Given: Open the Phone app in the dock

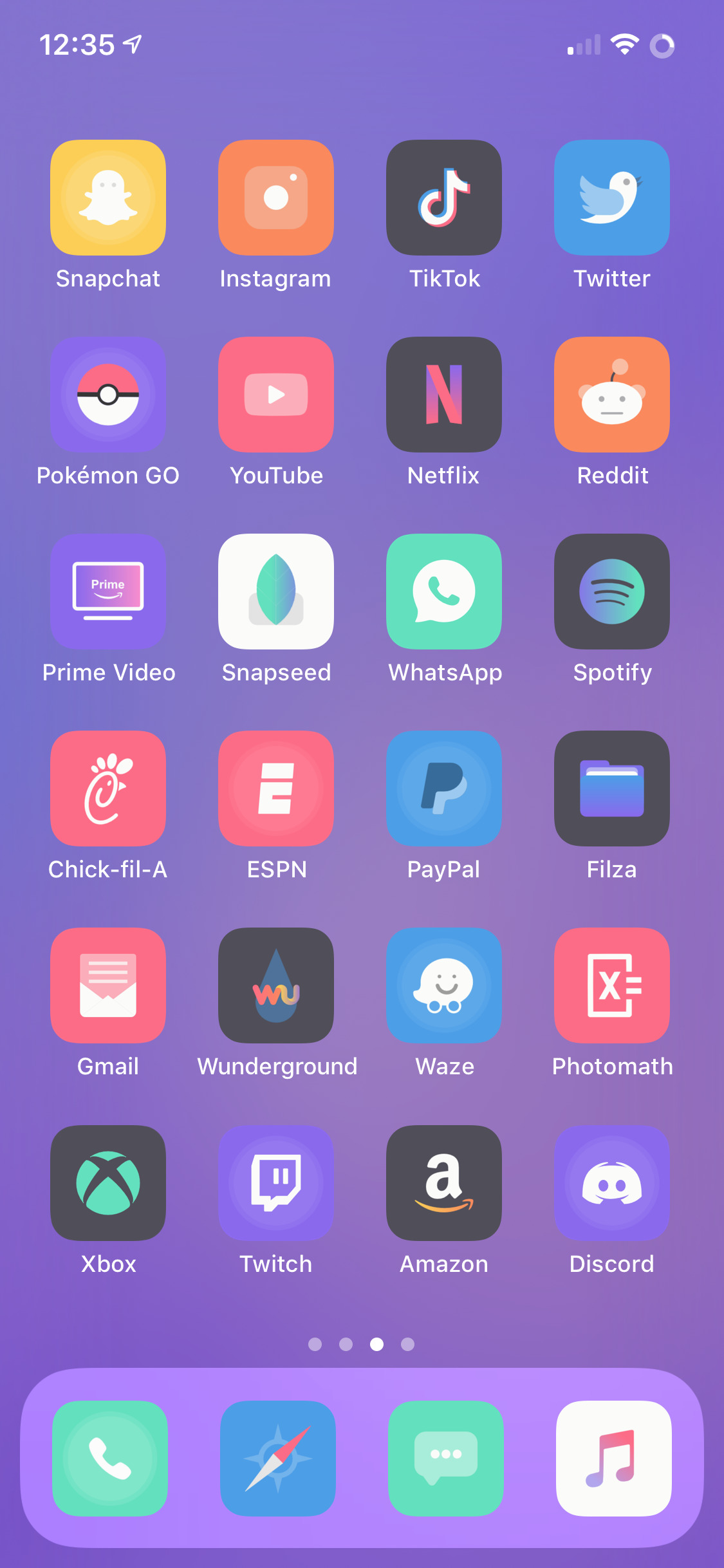Looking at the screenshot, I should (110, 1459).
